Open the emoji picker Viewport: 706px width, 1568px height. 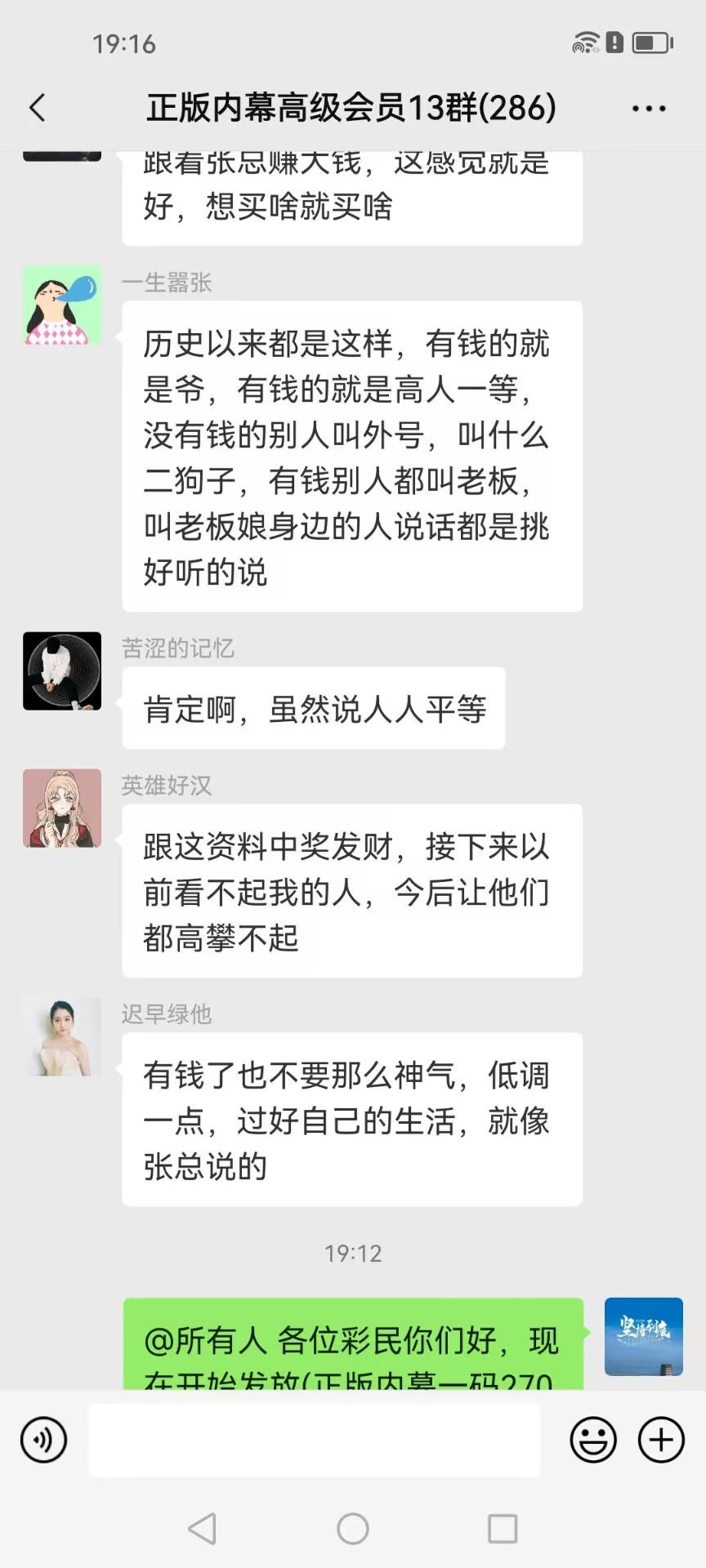pos(592,1440)
